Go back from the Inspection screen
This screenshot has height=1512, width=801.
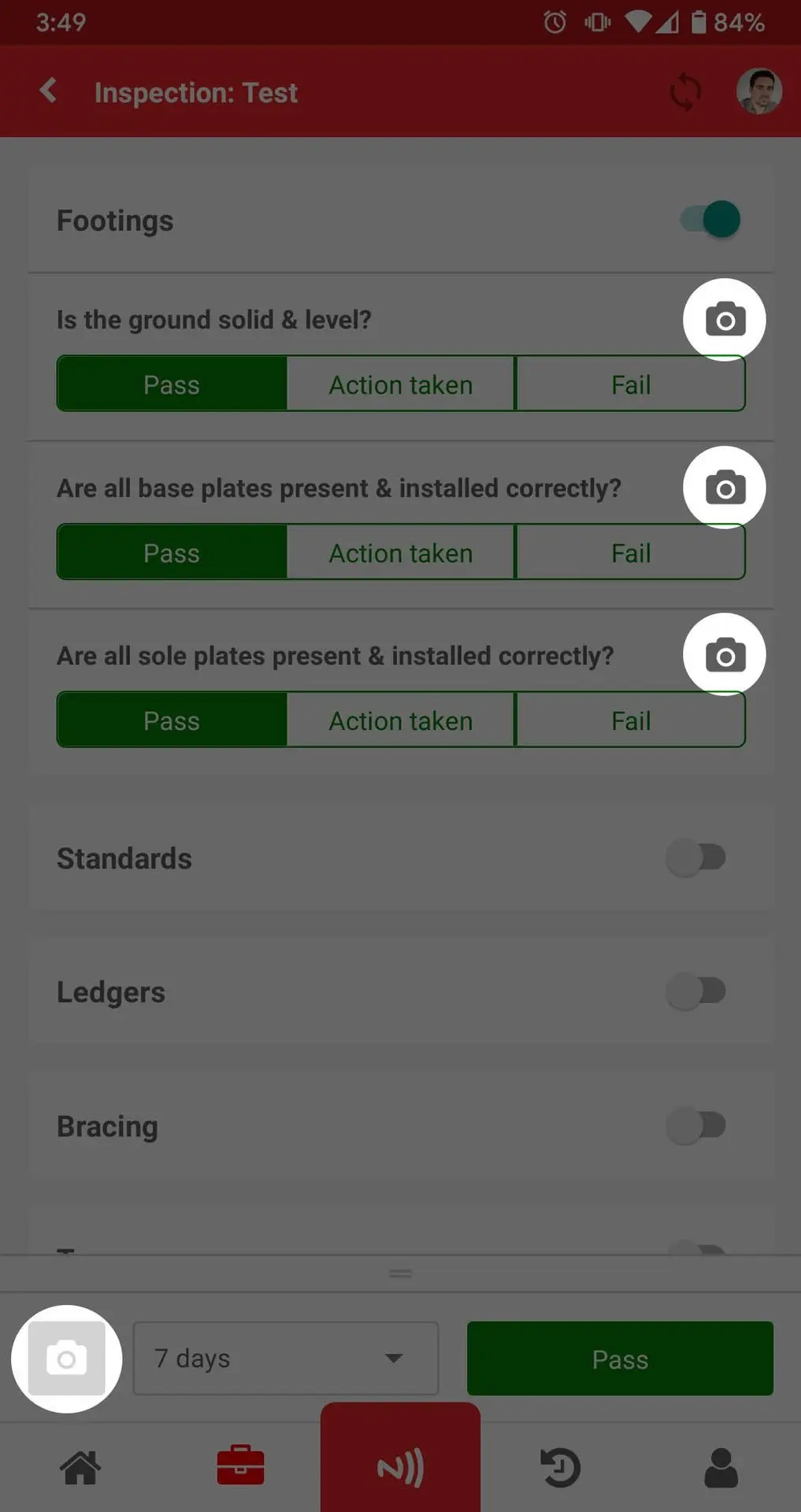pyautogui.click(x=48, y=91)
